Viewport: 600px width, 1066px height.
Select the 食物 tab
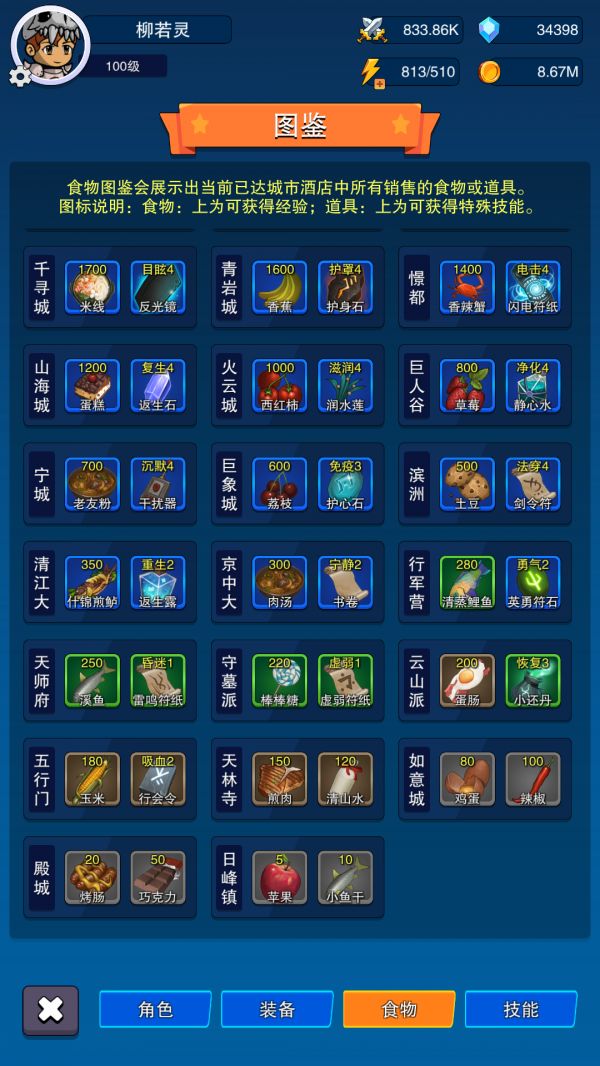(x=399, y=1010)
